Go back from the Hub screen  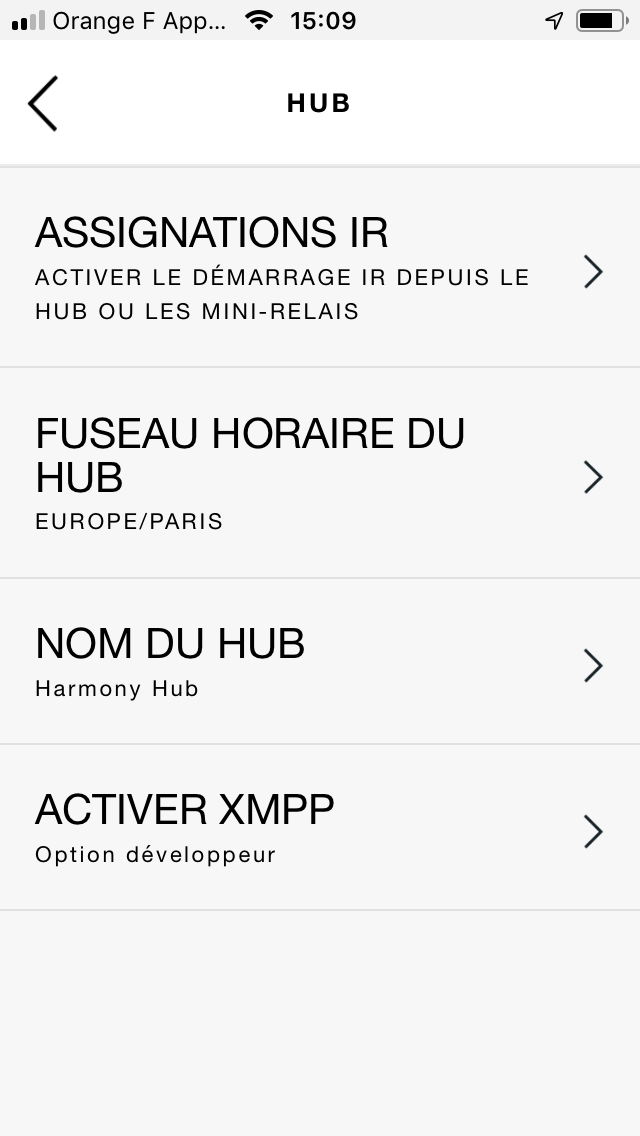[x=43, y=104]
